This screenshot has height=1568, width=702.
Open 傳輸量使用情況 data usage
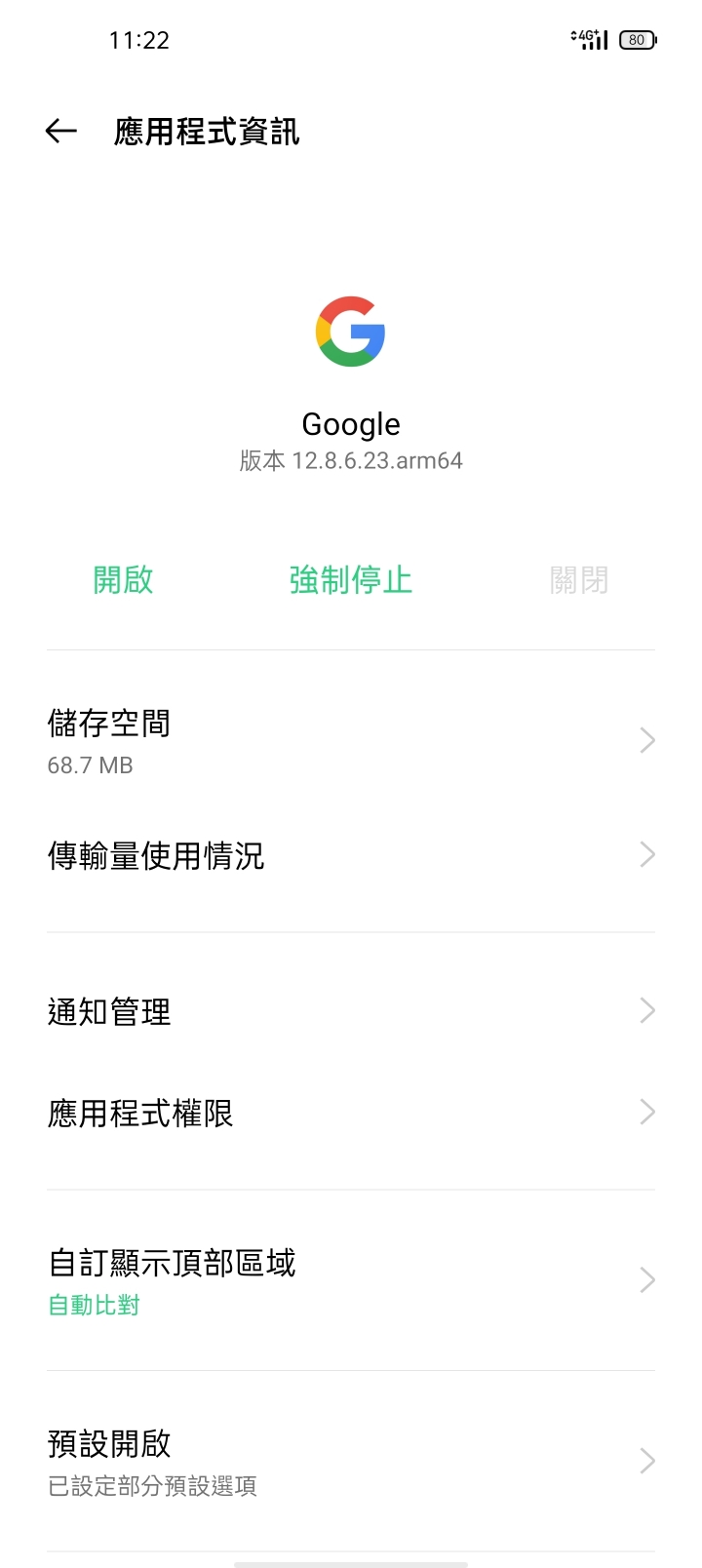point(351,855)
